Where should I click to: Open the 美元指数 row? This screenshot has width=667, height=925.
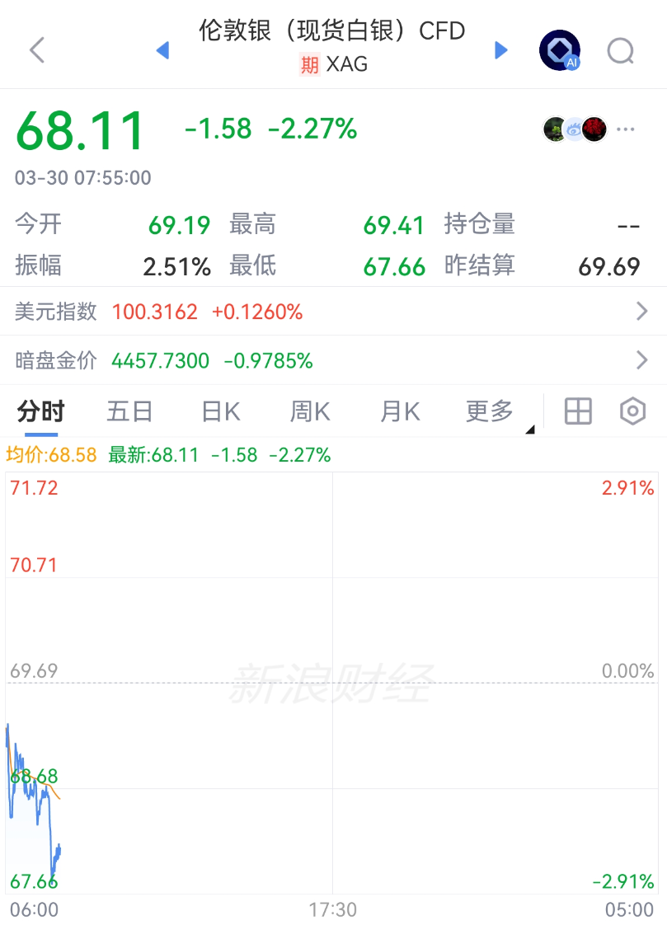pyautogui.click(x=333, y=312)
